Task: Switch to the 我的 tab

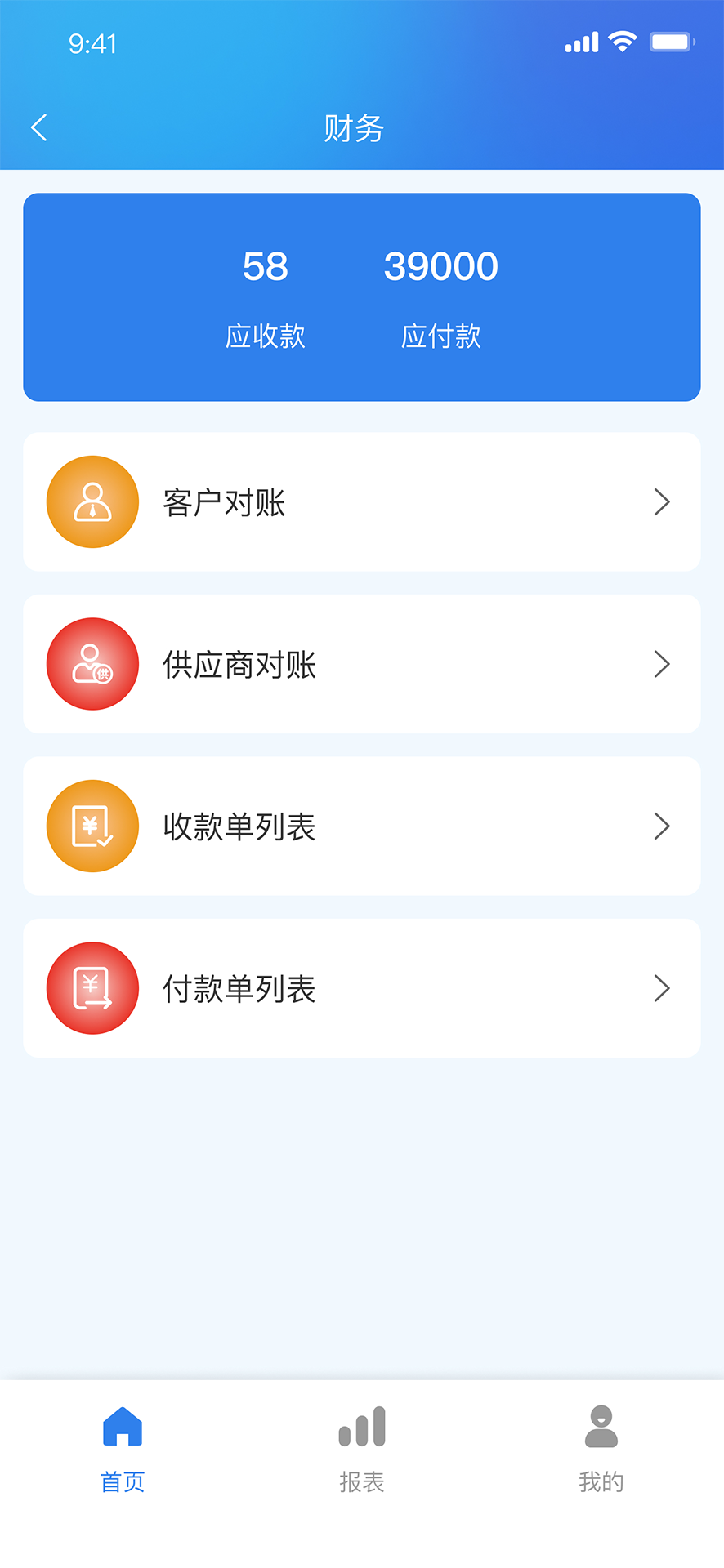Action: coord(601,1447)
